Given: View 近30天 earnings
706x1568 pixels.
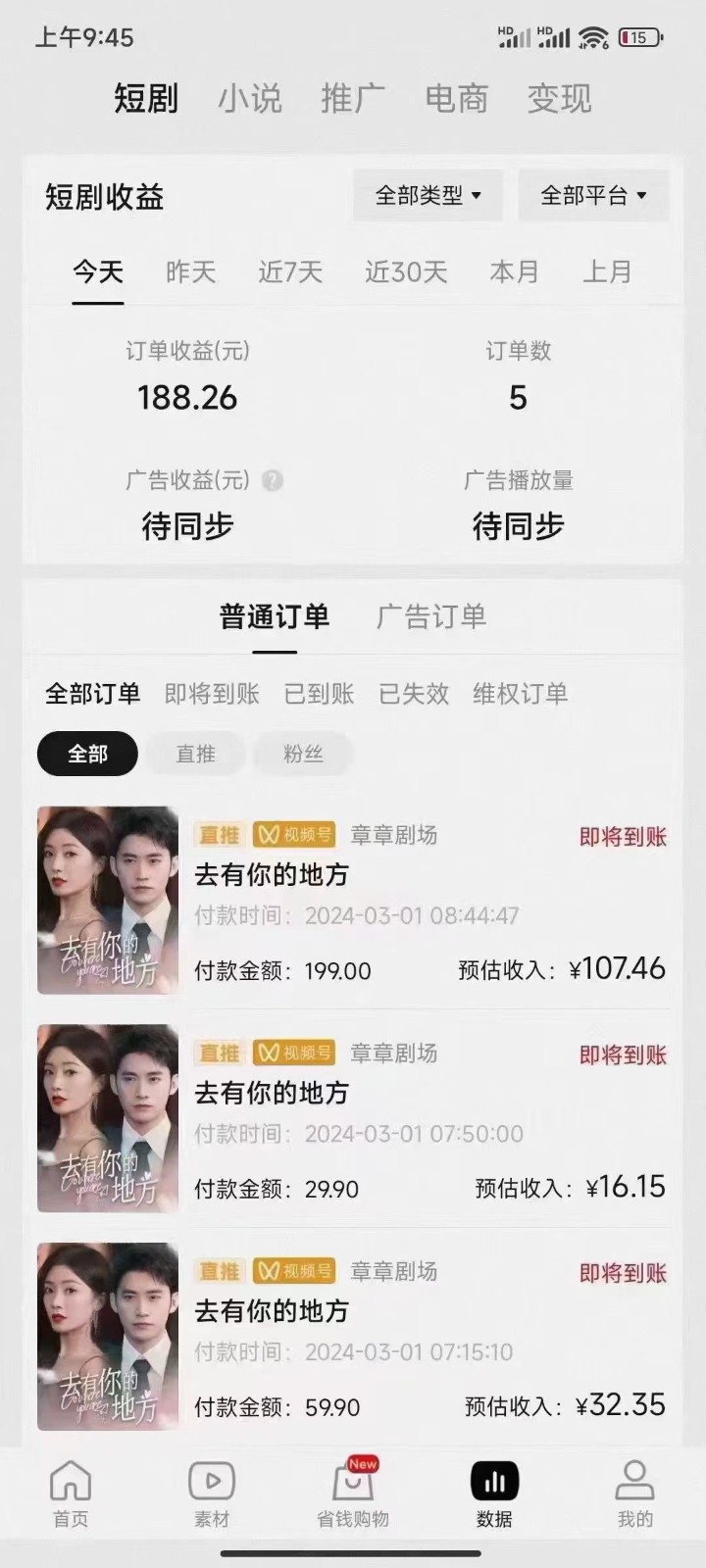Looking at the screenshot, I should [406, 271].
